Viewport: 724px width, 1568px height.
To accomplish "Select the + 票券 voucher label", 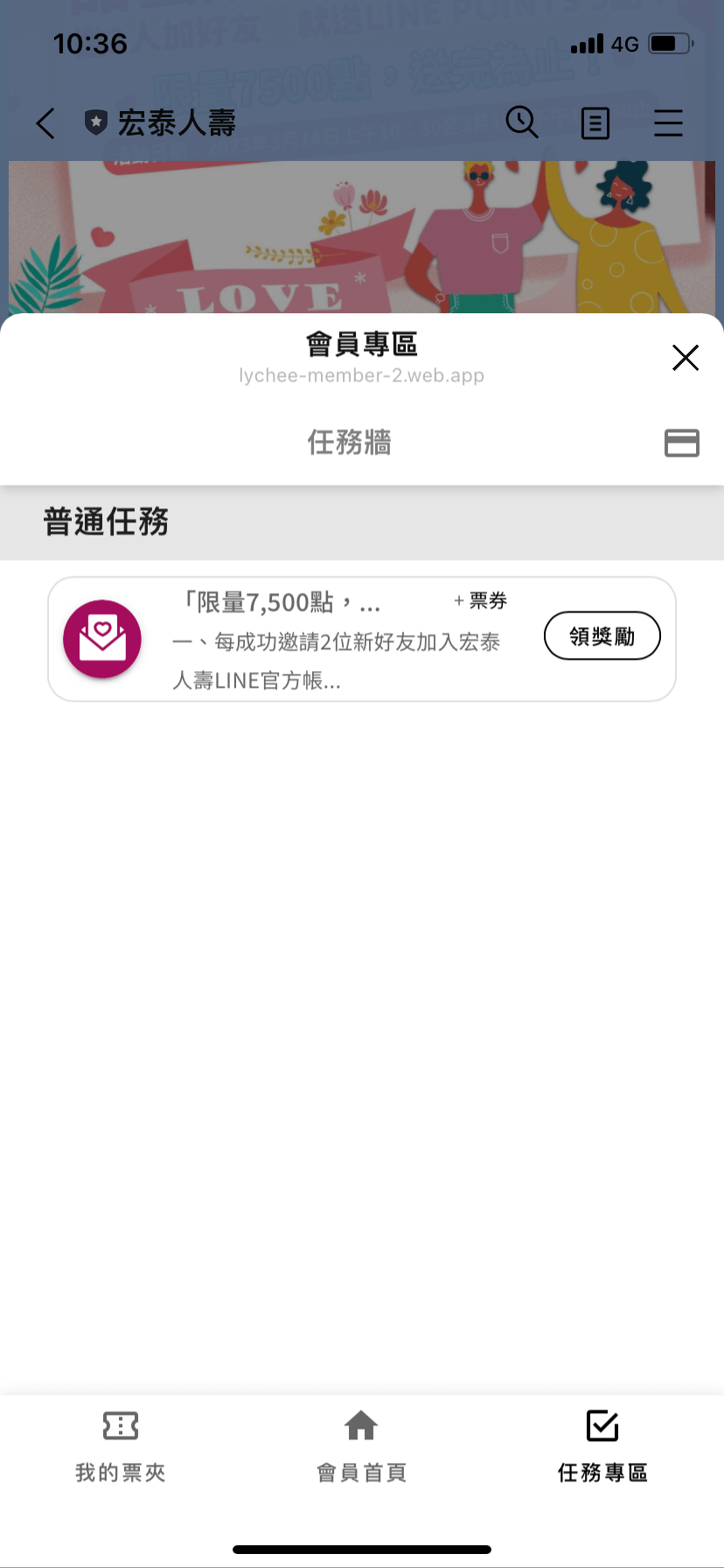I will click(480, 600).
